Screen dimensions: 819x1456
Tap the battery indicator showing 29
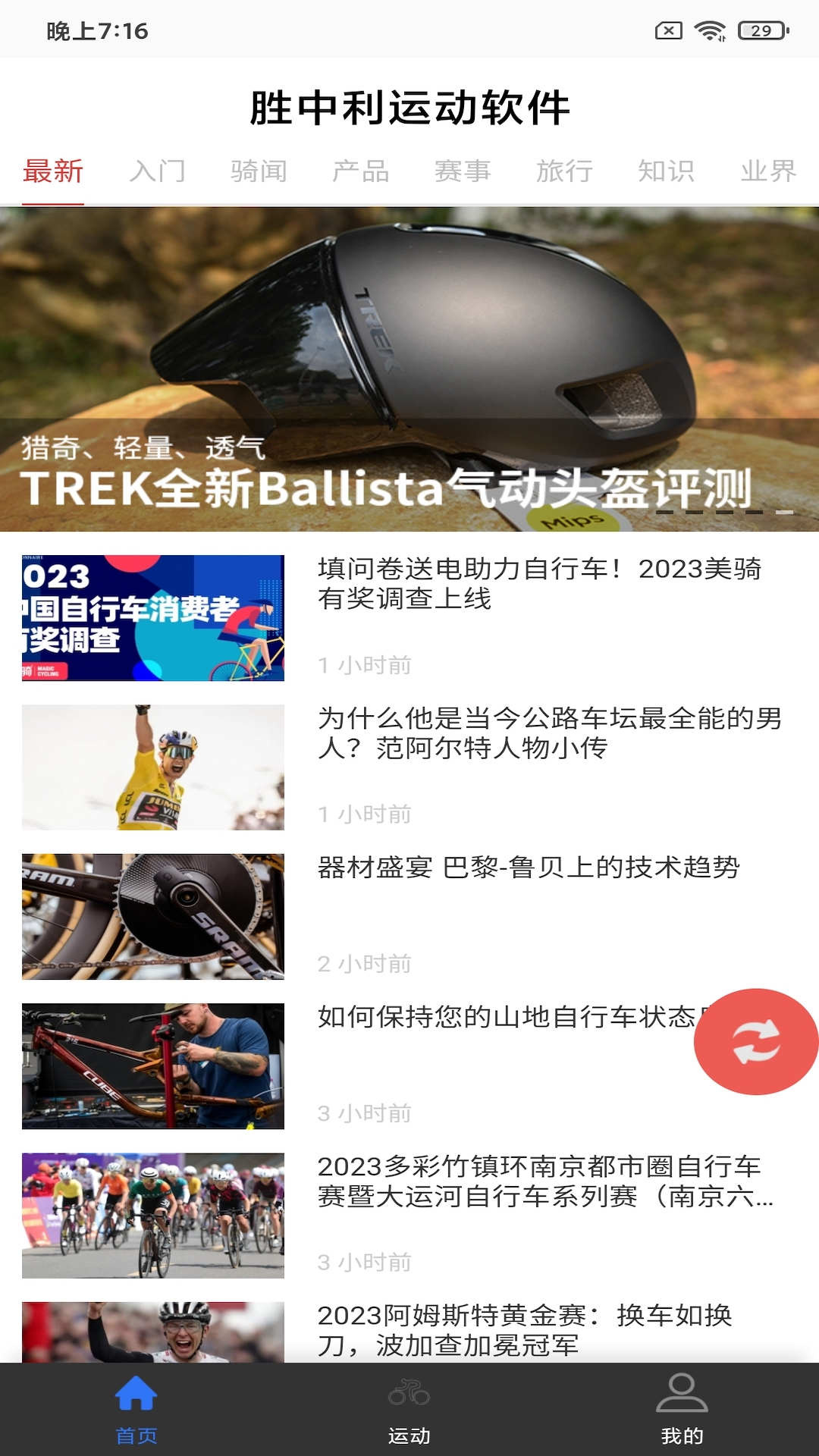pyautogui.click(x=761, y=30)
